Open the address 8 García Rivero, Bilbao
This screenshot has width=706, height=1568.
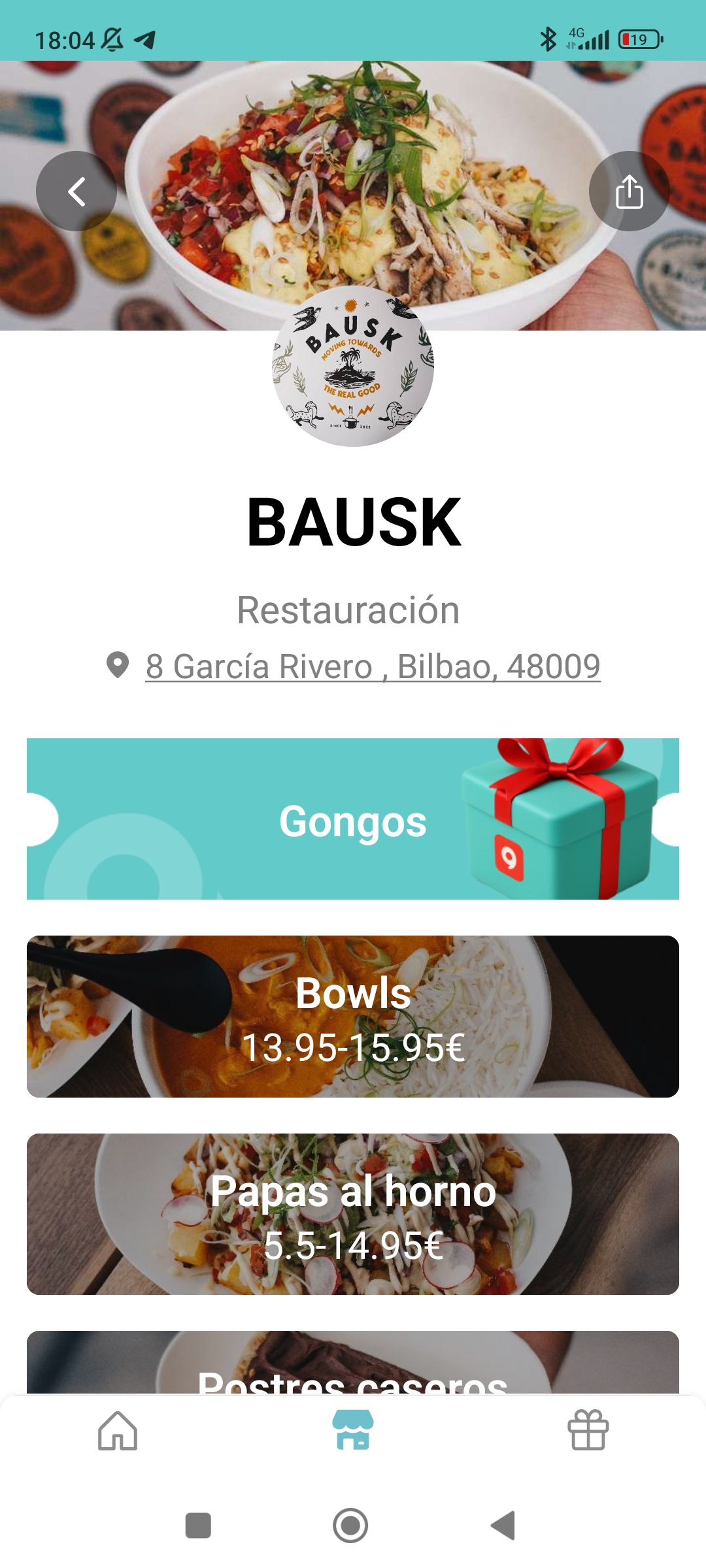(373, 666)
